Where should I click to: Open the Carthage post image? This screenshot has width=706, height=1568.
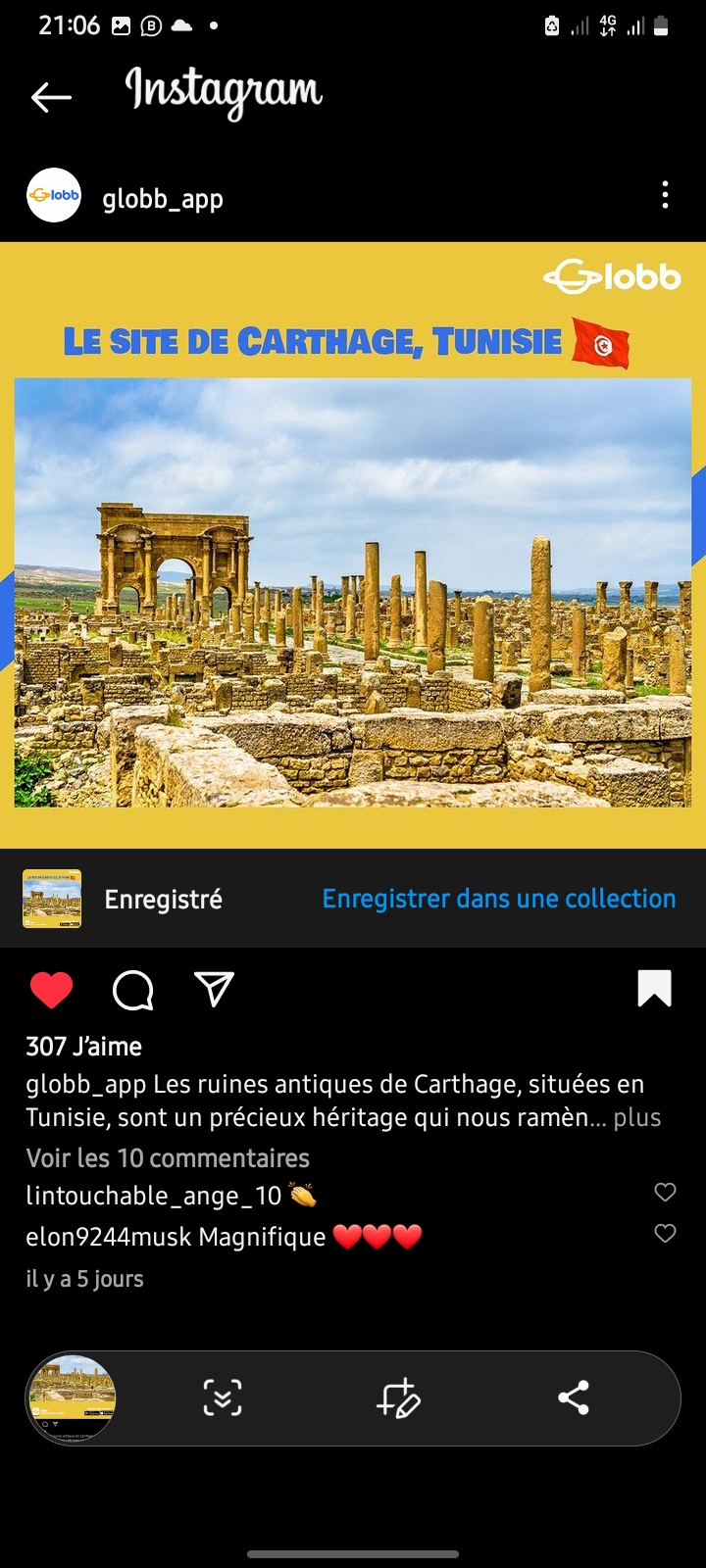click(x=353, y=545)
